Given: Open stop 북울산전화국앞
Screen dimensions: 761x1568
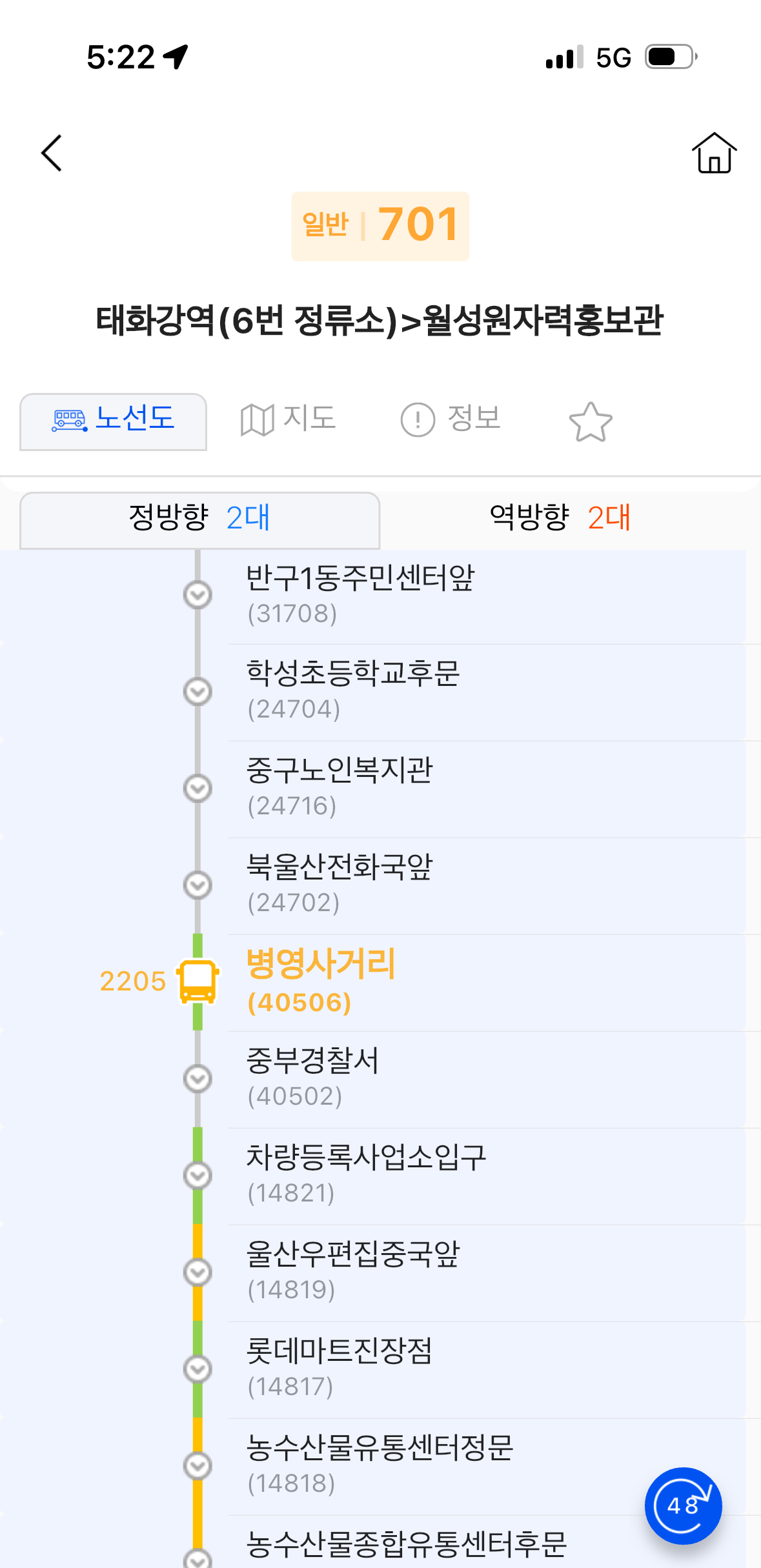Looking at the screenshot, I should 340,883.
